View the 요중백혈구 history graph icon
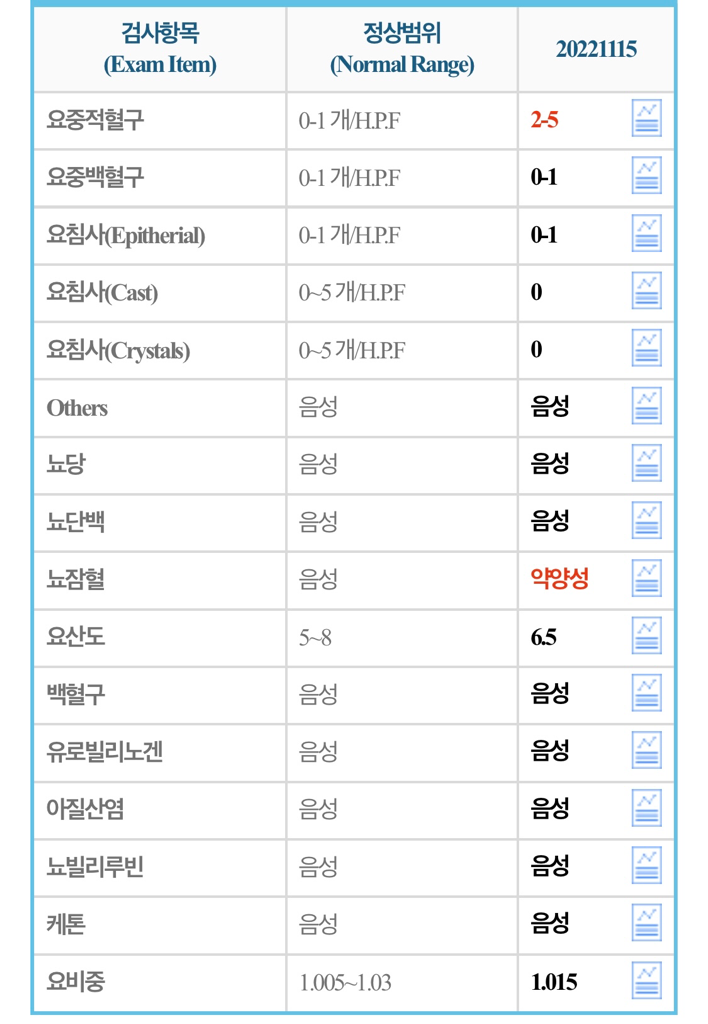Image resolution: width=708 pixels, height=1024 pixels. pyautogui.click(x=646, y=176)
